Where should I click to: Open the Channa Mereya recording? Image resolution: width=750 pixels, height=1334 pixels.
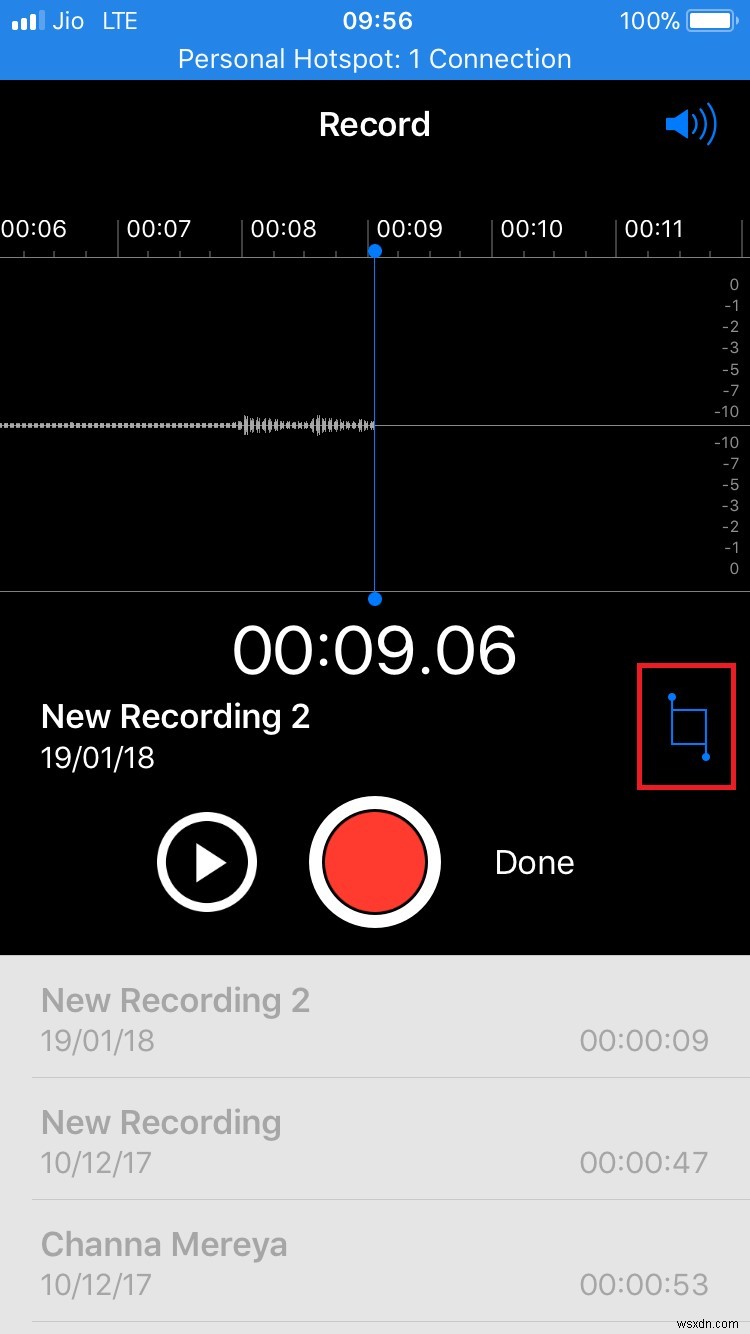coord(375,1262)
